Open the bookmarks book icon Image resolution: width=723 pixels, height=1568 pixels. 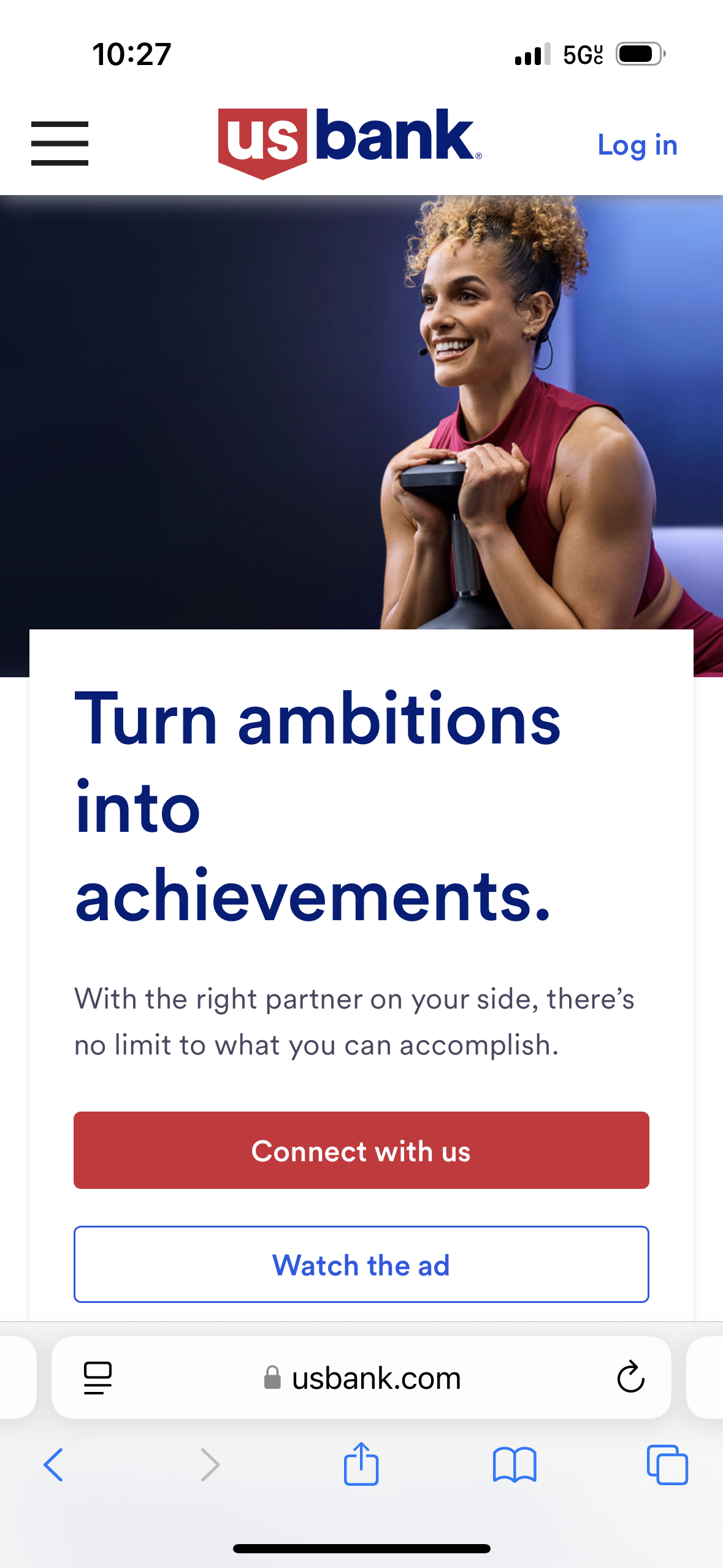[x=515, y=1465]
